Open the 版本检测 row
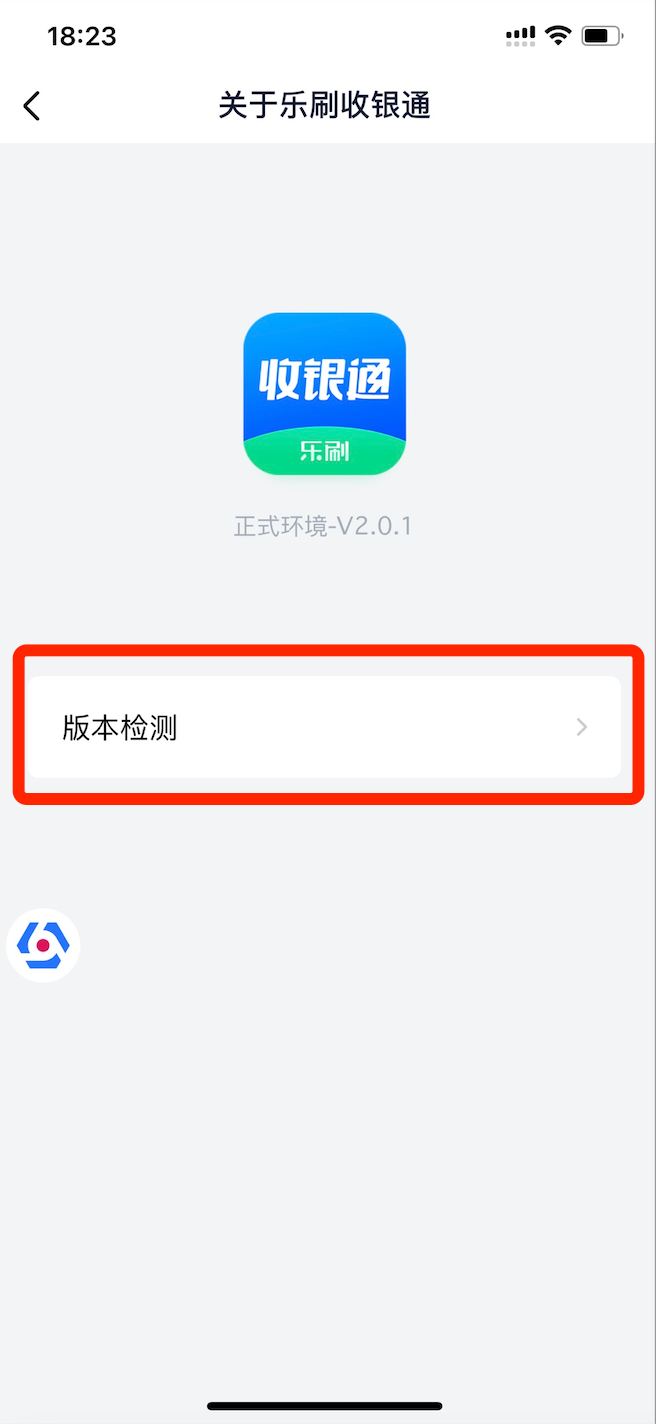Screen dimensions: 656x1424 coord(323,727)
